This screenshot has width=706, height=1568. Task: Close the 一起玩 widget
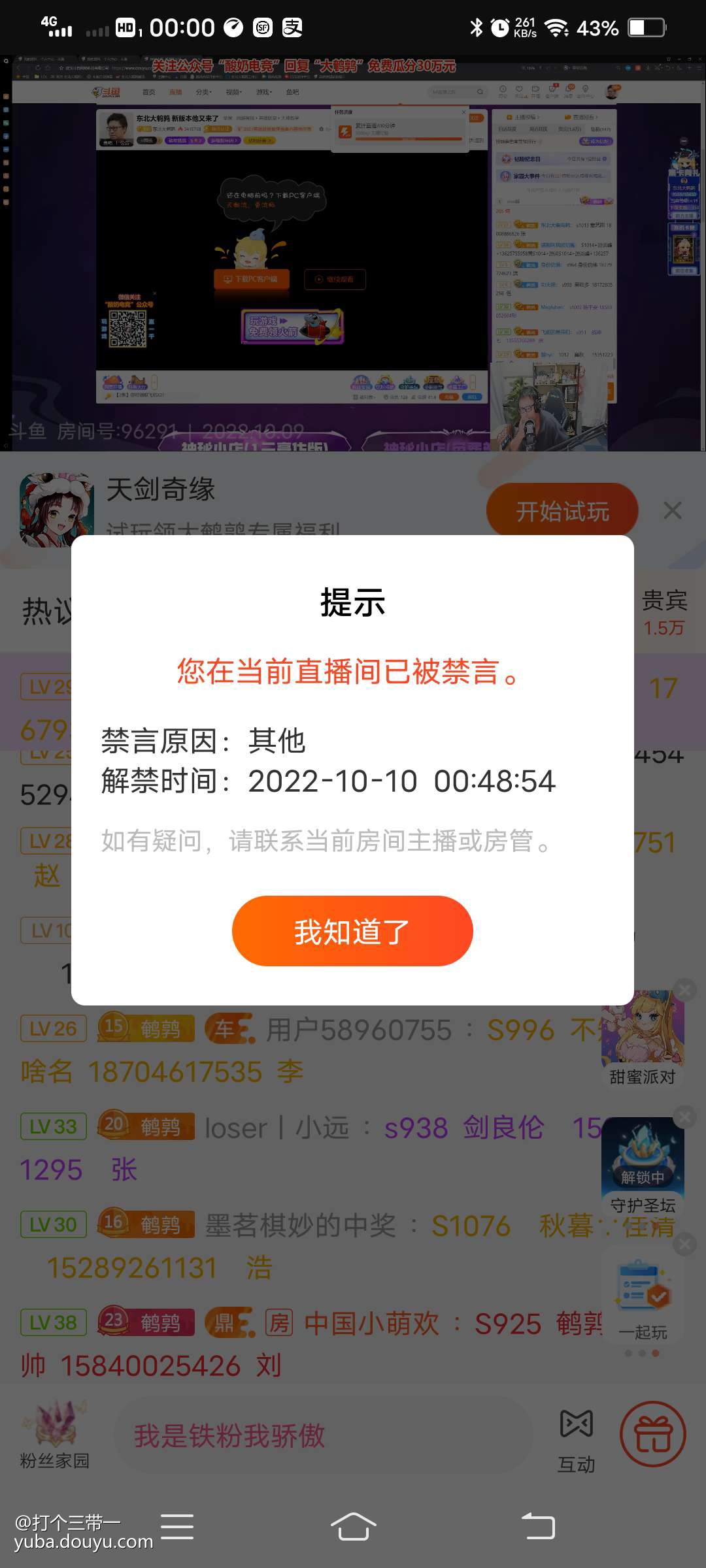pos(684,1245)
